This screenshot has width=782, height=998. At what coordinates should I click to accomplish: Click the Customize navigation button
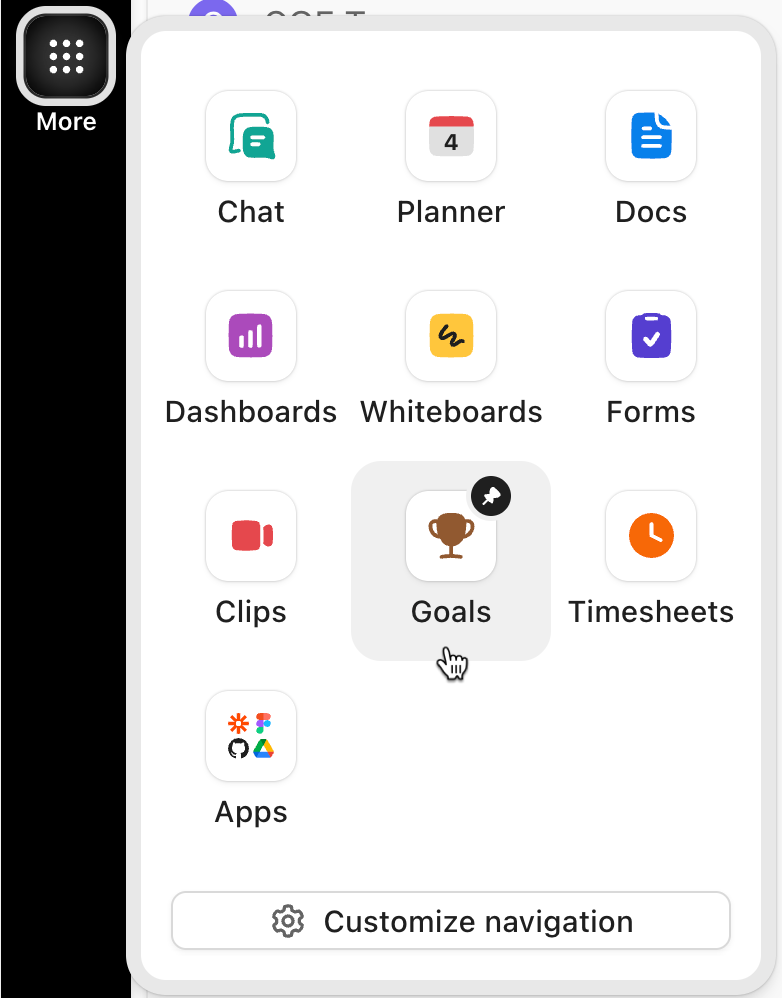[450, 921]
